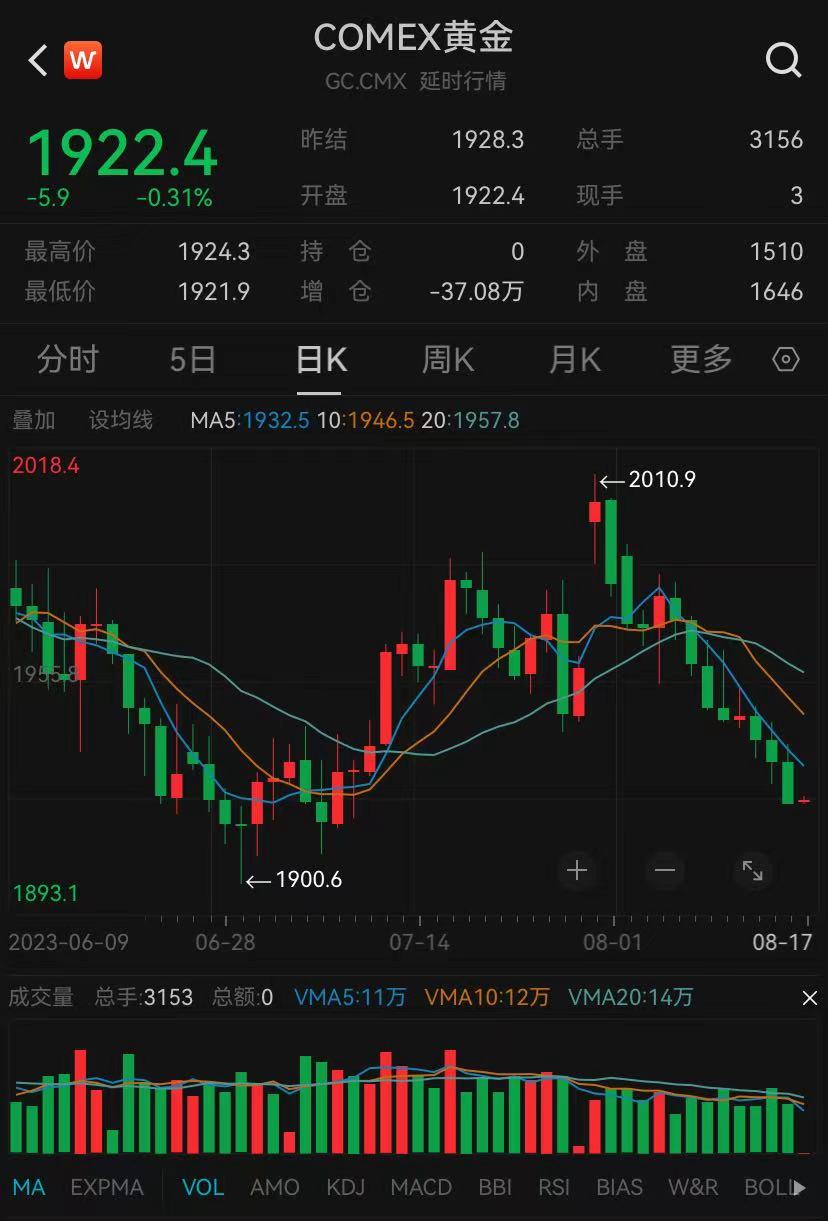Viewport: 828px width, 1221px height.
Task: Select the RSI indicator
Action: click(x=554, y=1187)
